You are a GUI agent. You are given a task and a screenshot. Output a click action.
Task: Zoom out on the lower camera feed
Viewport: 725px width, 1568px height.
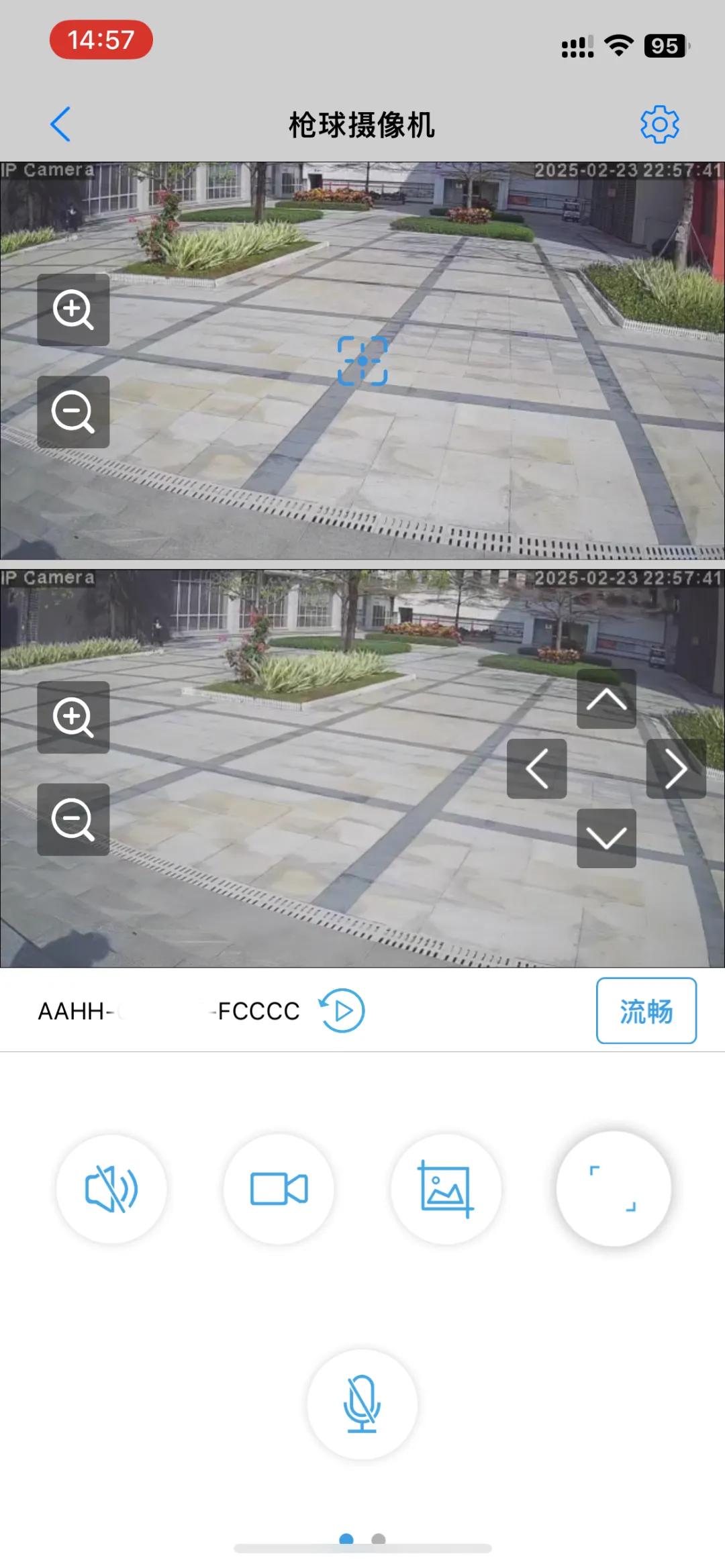coord(73,819)
